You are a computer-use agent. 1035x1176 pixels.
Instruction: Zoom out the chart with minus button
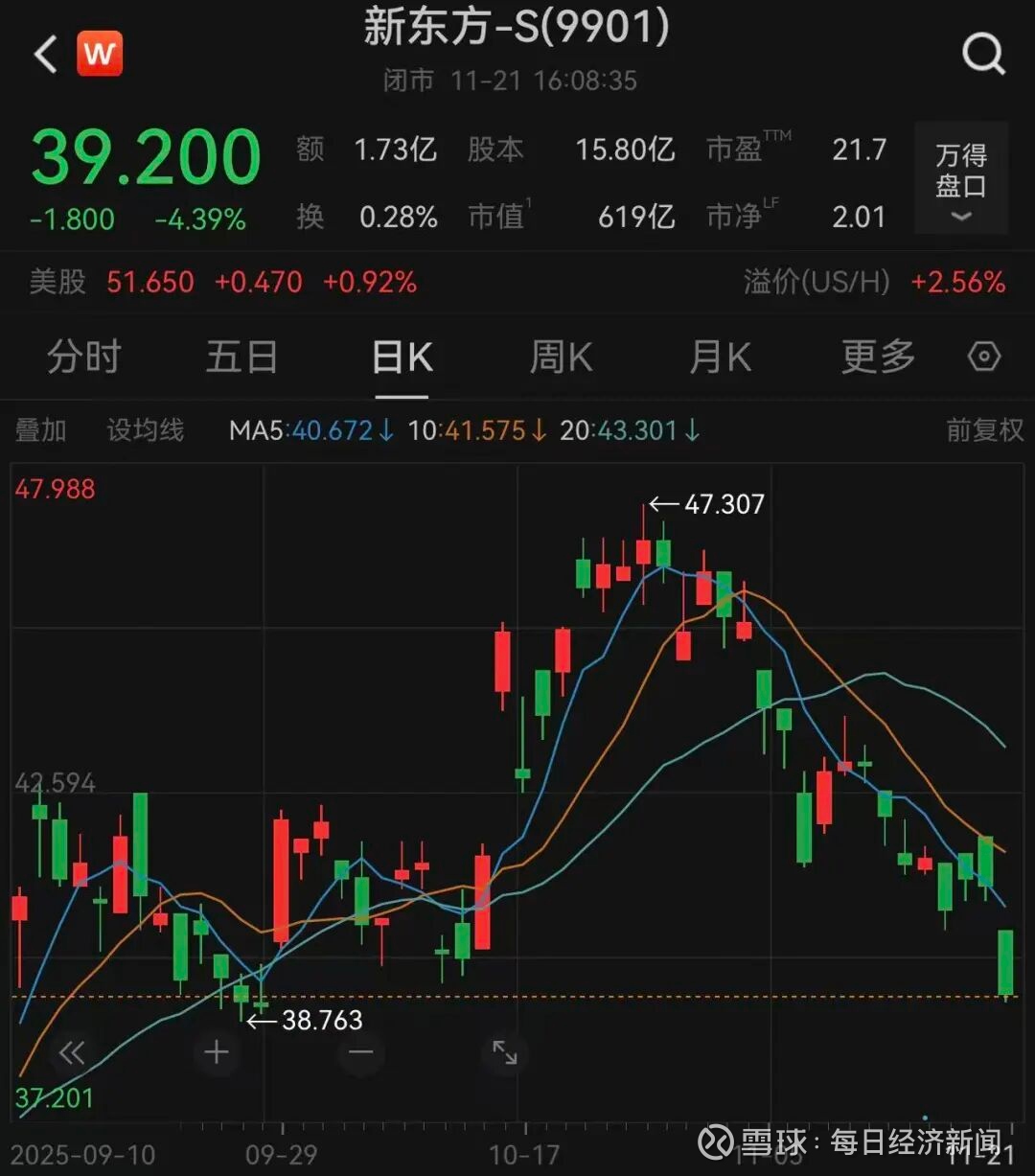coord(360,1053)
